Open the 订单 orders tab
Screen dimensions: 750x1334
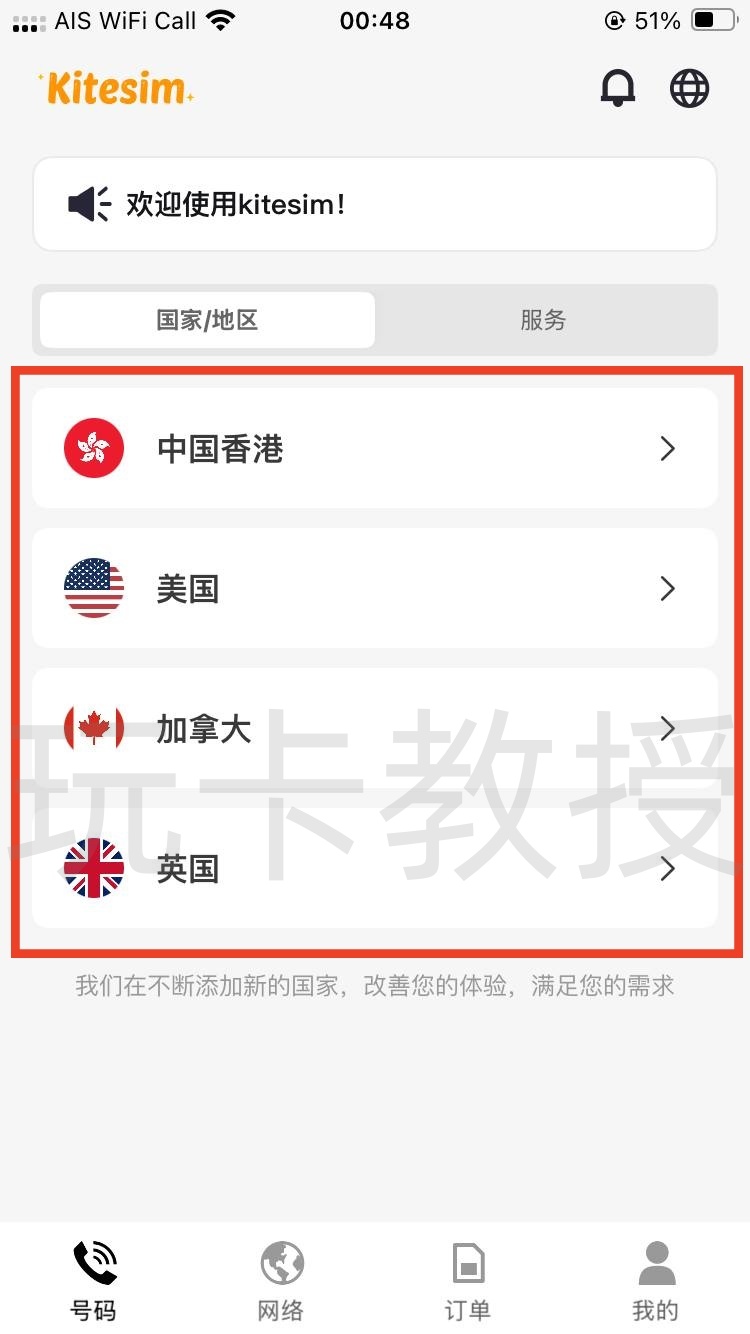point(468,1280)
